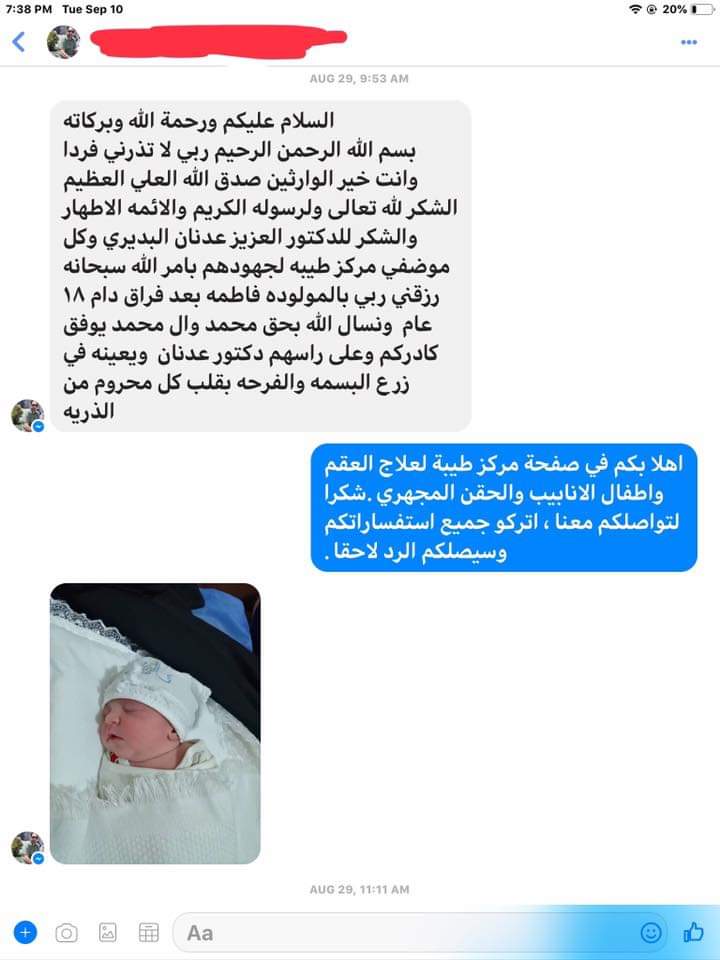Tap the contact's avatar in the header
Screen dimensions: 720x960
(x=64, y=42)
